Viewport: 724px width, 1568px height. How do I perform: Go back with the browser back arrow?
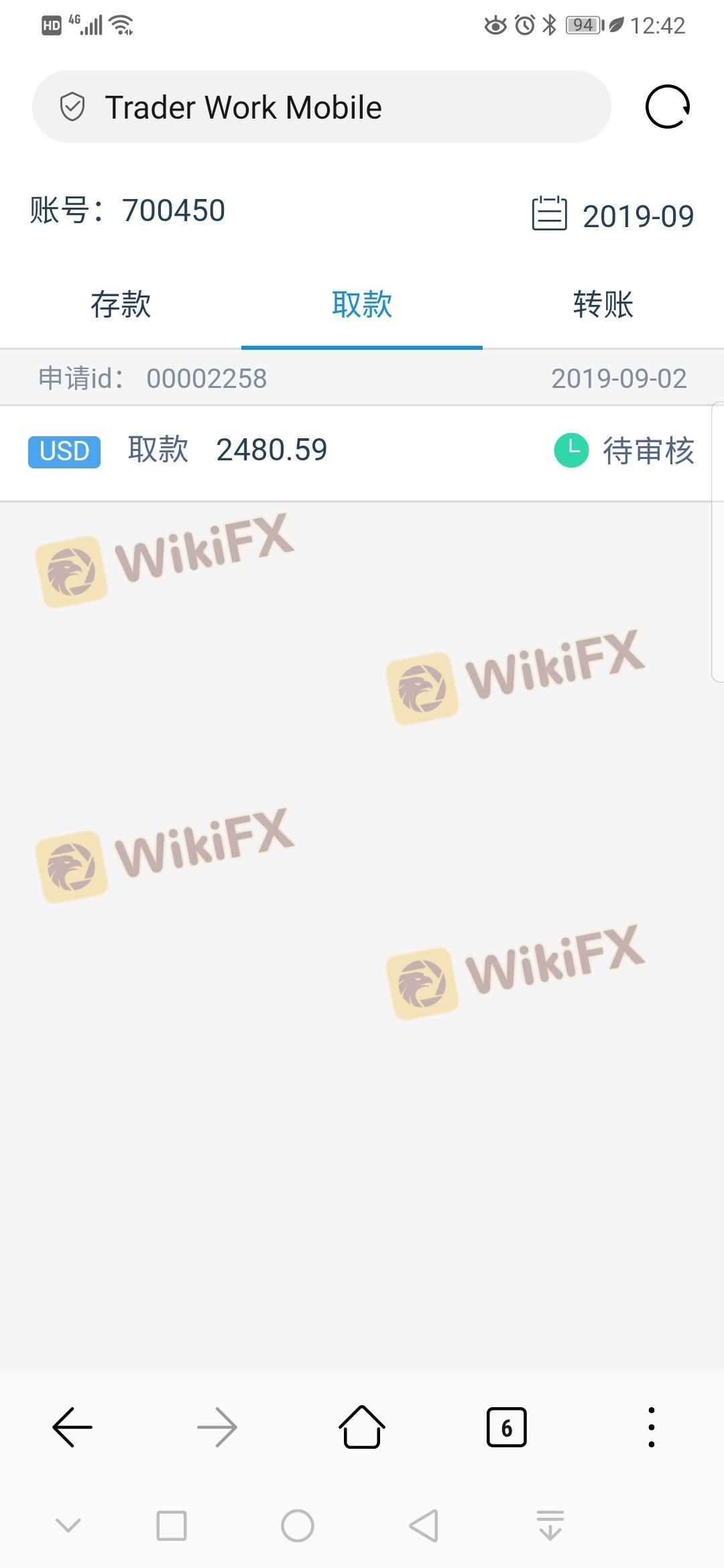click(x=72, y=1427)
